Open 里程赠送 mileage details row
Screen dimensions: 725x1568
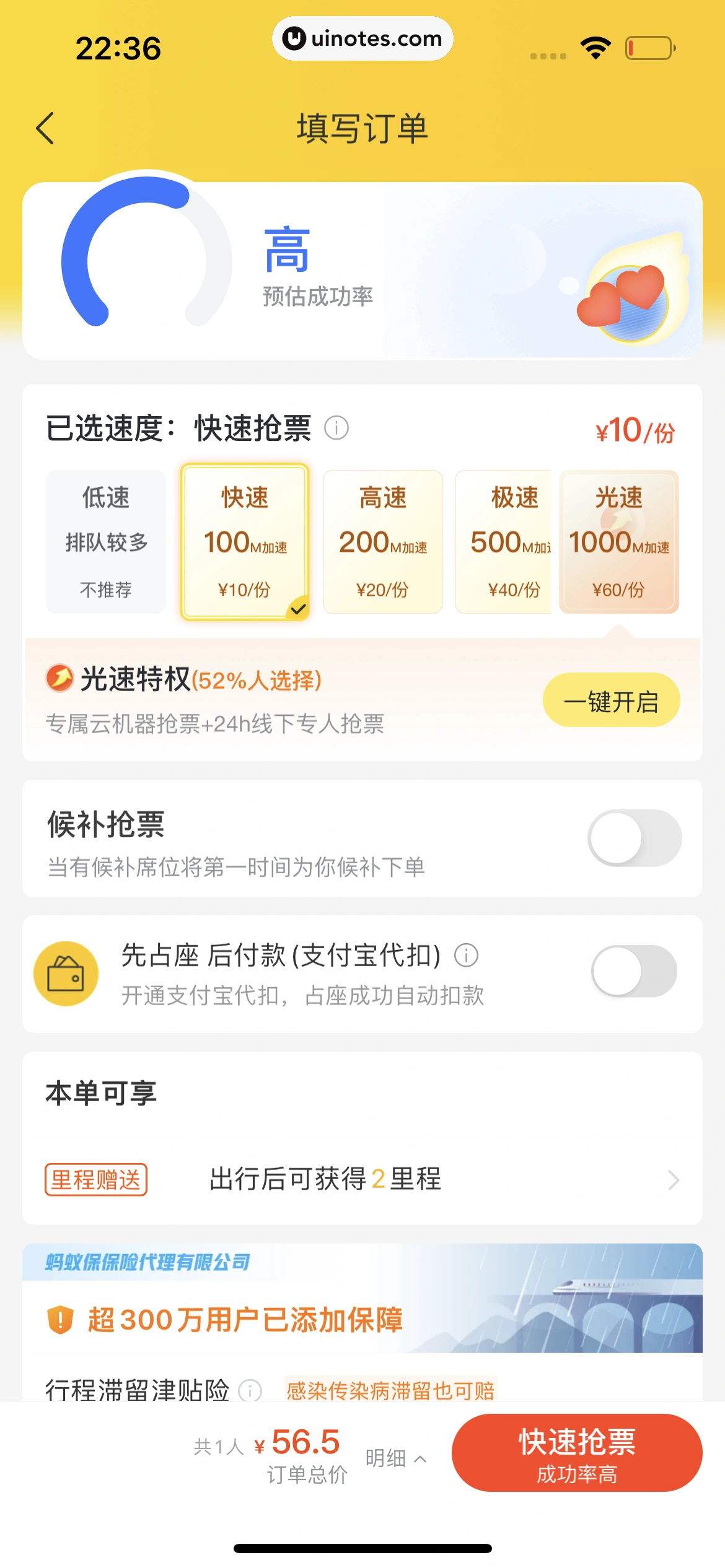tap(362, 1179)
